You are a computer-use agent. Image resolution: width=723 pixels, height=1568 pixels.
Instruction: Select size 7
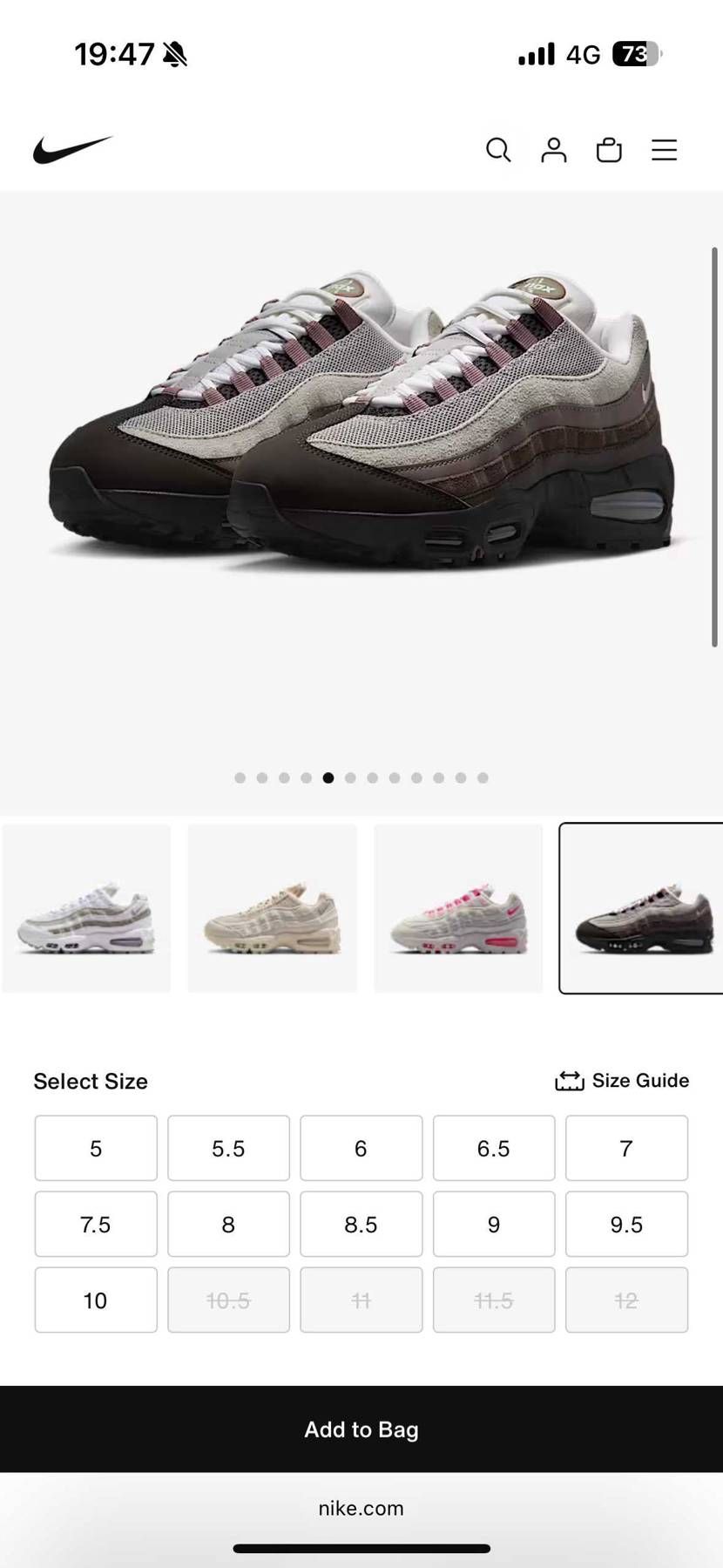coord(626,1148)
